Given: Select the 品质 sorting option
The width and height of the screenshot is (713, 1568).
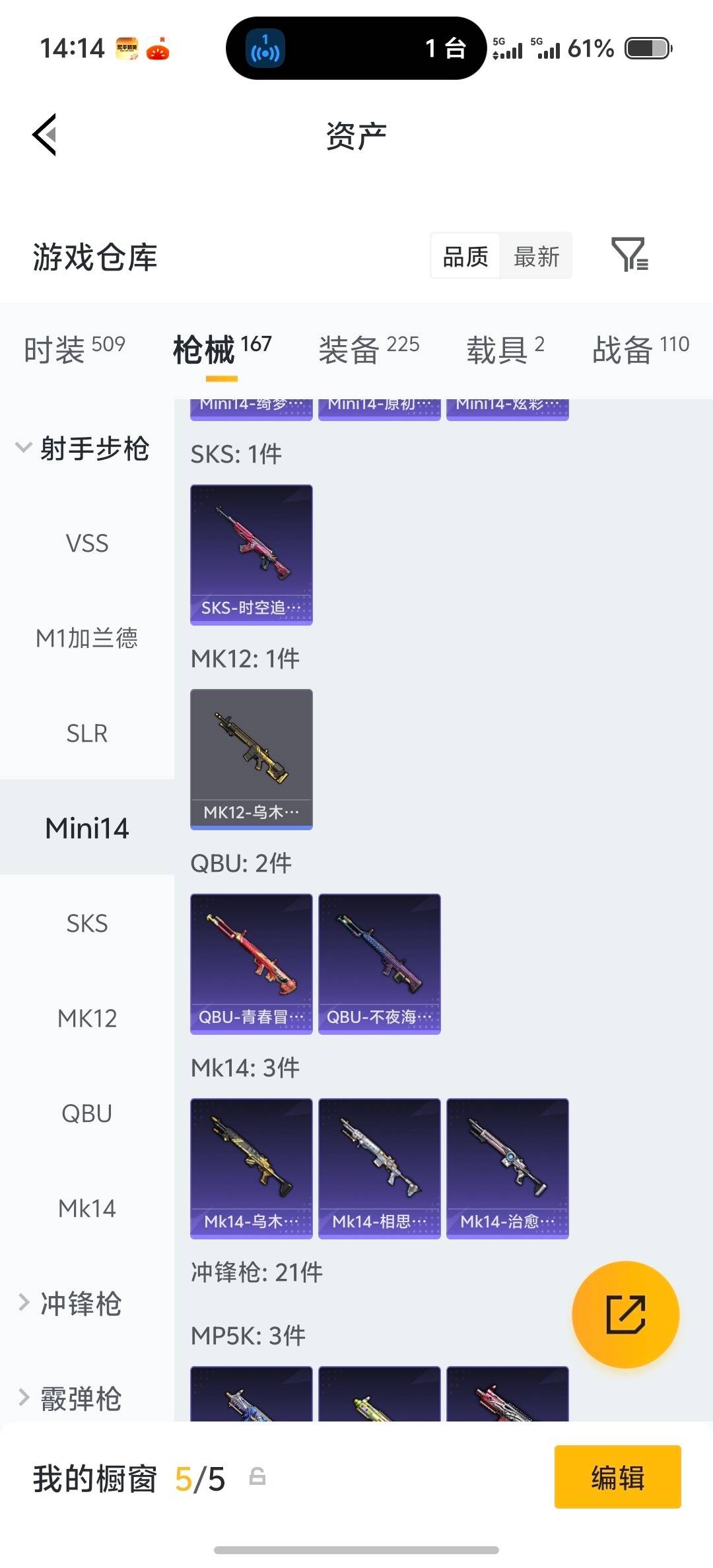Looking at the screenshot, I should tap(465, 256).
